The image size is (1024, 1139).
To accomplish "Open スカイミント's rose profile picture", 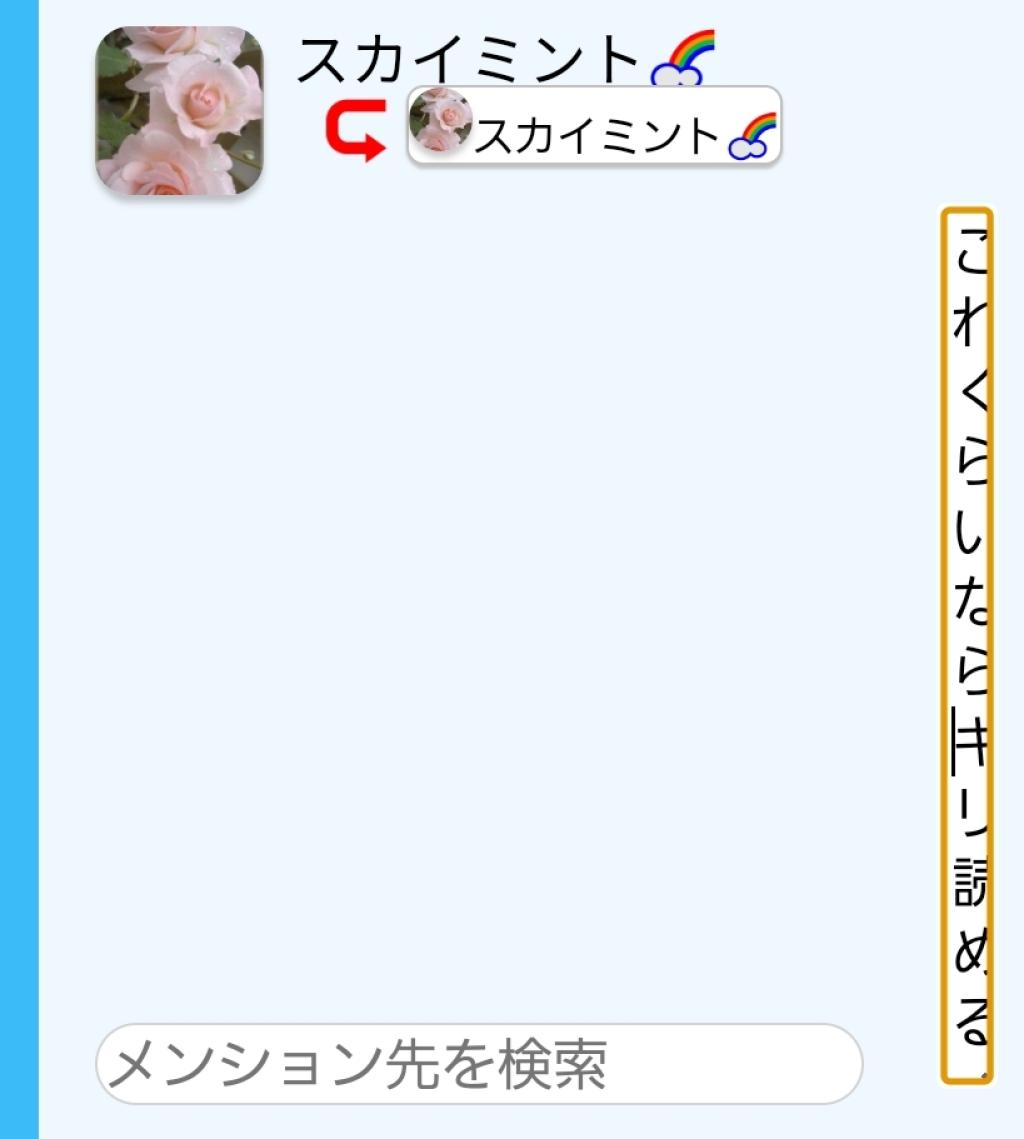I will coord(179,110).
